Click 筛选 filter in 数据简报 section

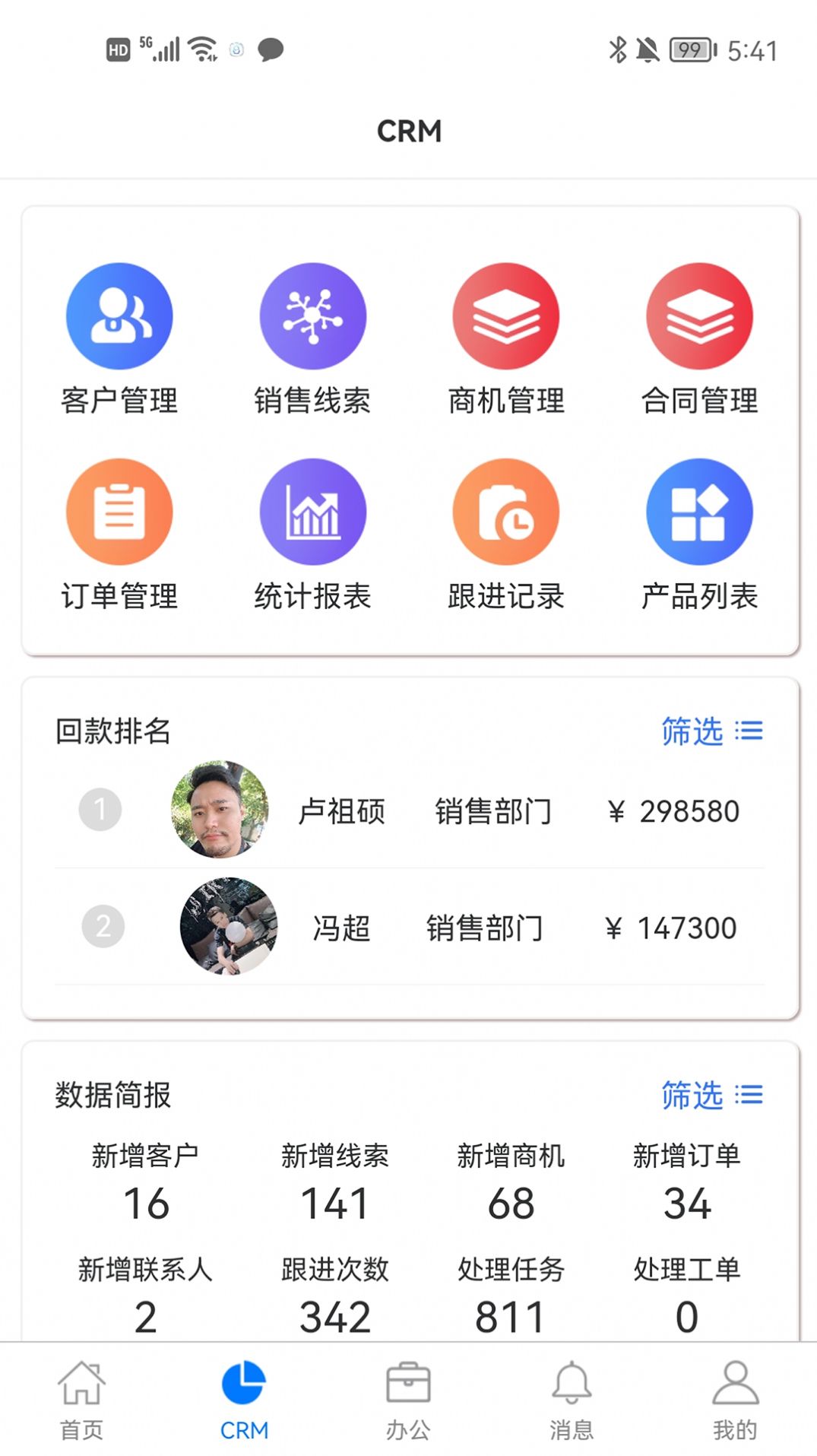(x=693, y=1096)
